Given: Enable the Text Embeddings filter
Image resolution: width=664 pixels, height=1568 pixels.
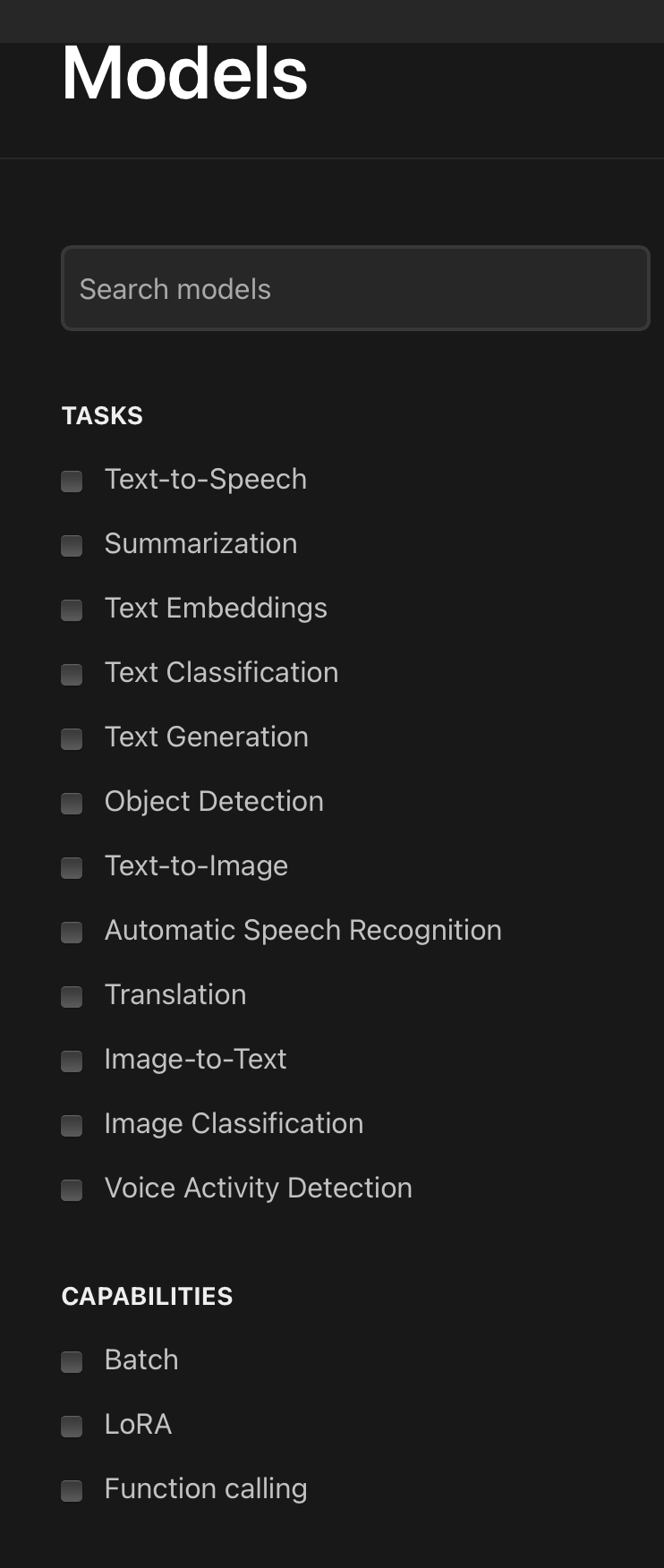Looking at the screenshot, I should tap(72, 610).
